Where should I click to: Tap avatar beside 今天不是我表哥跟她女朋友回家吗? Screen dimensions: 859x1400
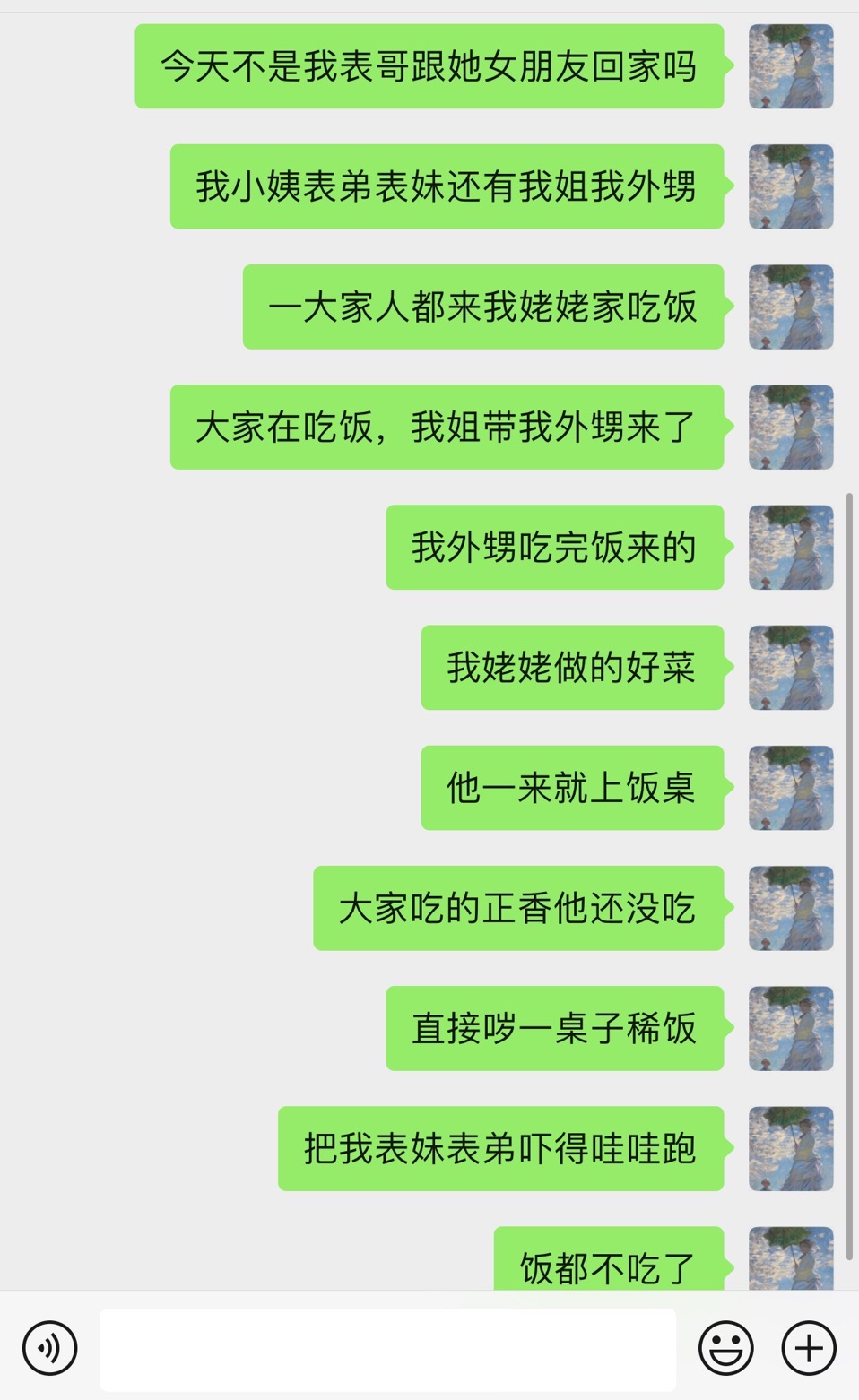[791, 66]
